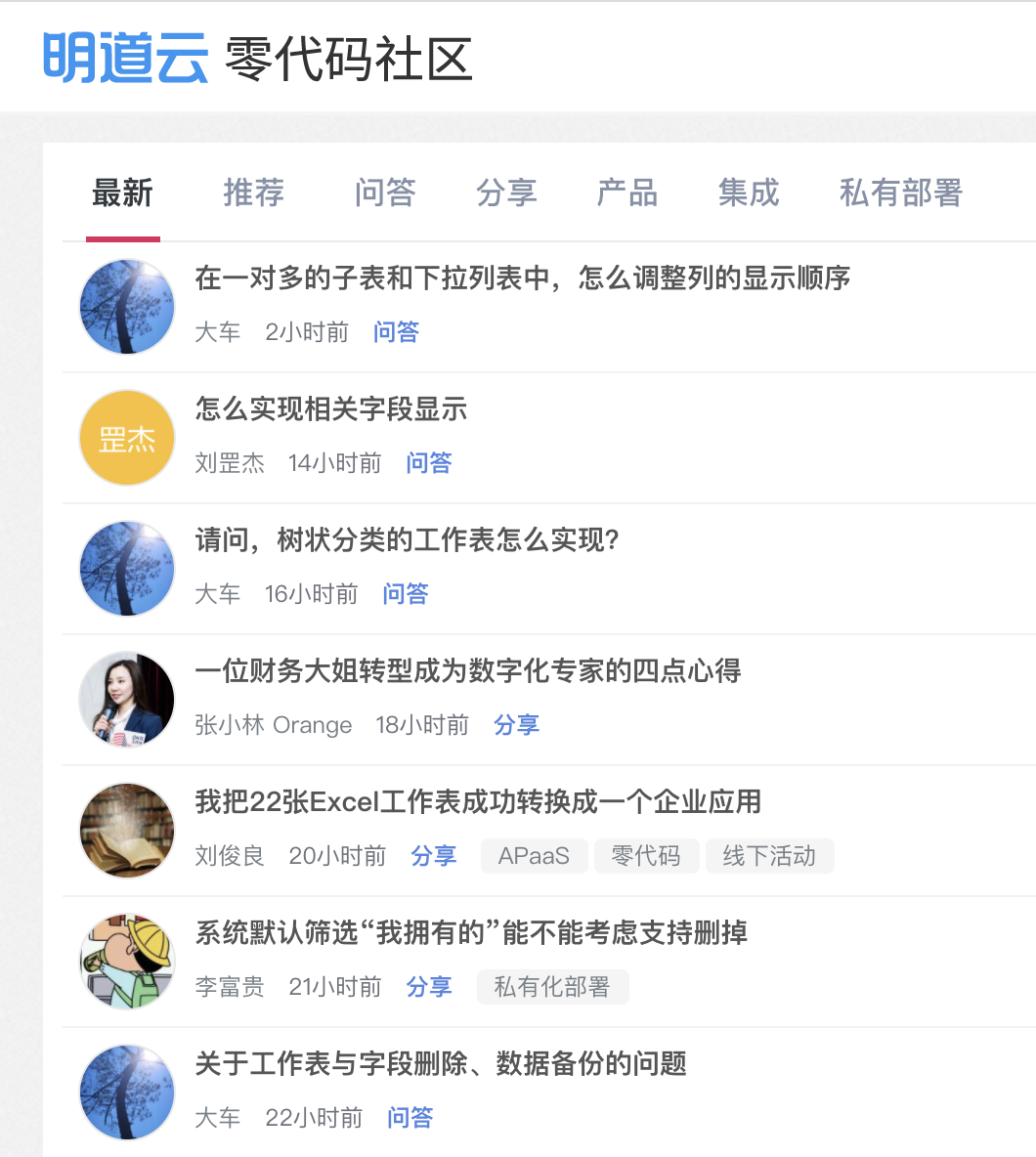
Task: Open post 关于工作表与字段删除、数据备份的问题
Action: click(x=441, y=1064)
